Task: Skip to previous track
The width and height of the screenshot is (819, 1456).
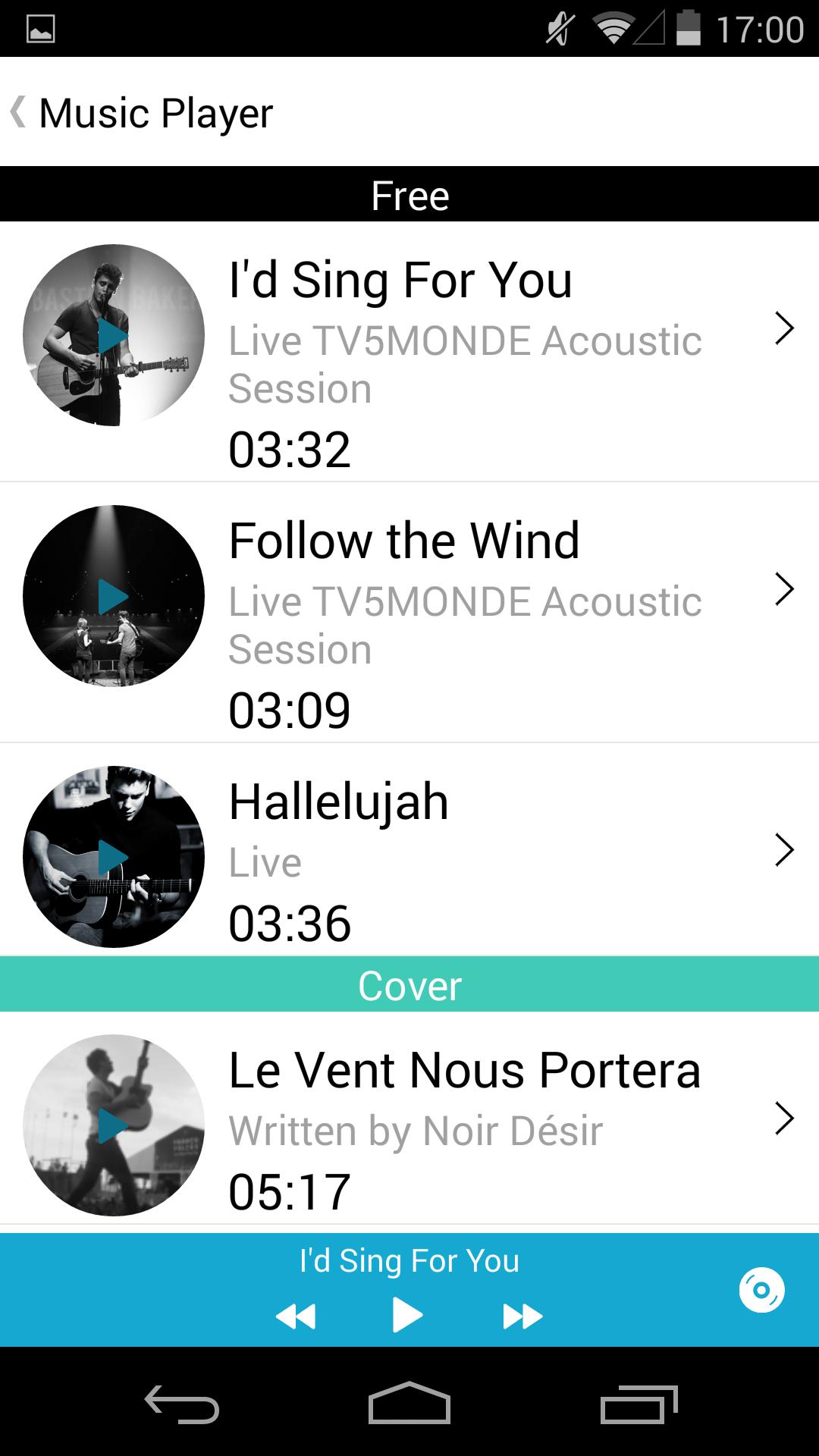Action: (296, 1316)
